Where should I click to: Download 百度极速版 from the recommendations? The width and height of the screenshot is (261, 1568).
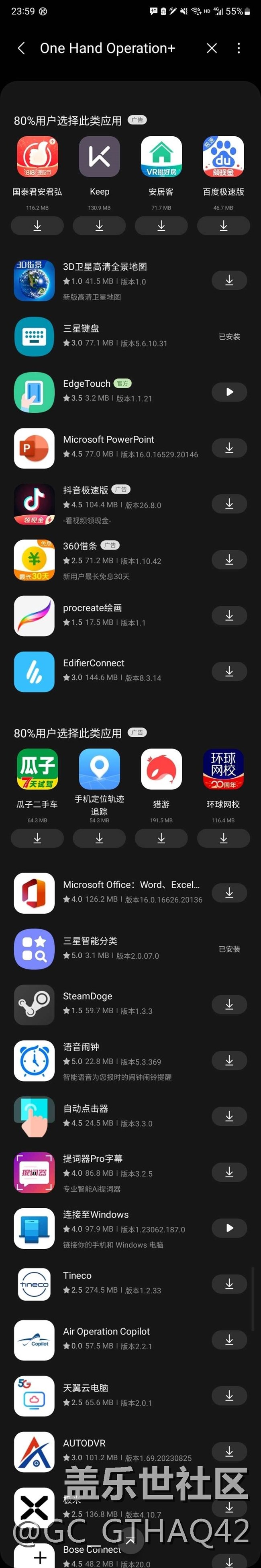[x=223, y=226]
